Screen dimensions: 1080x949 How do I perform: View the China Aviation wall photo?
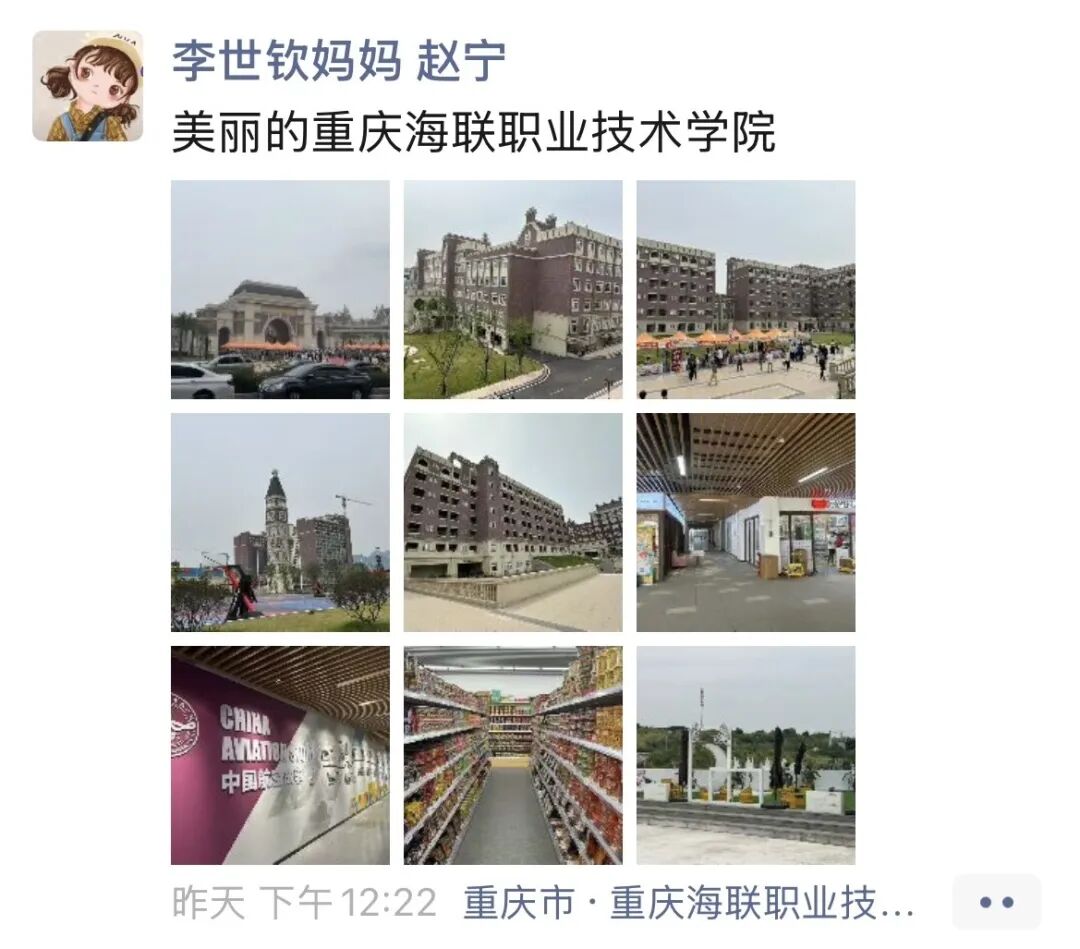coord(280,755)
